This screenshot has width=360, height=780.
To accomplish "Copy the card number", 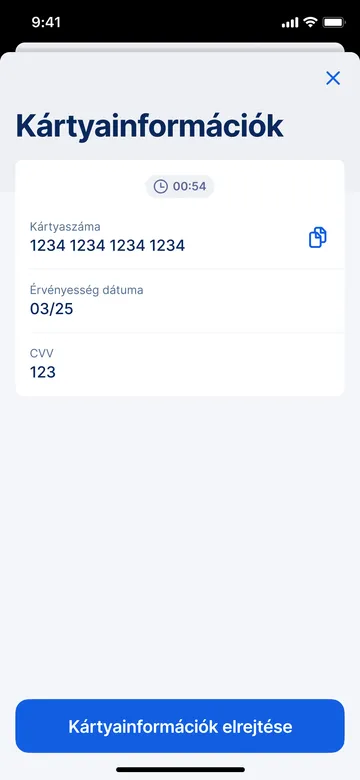I will point(318,237).
